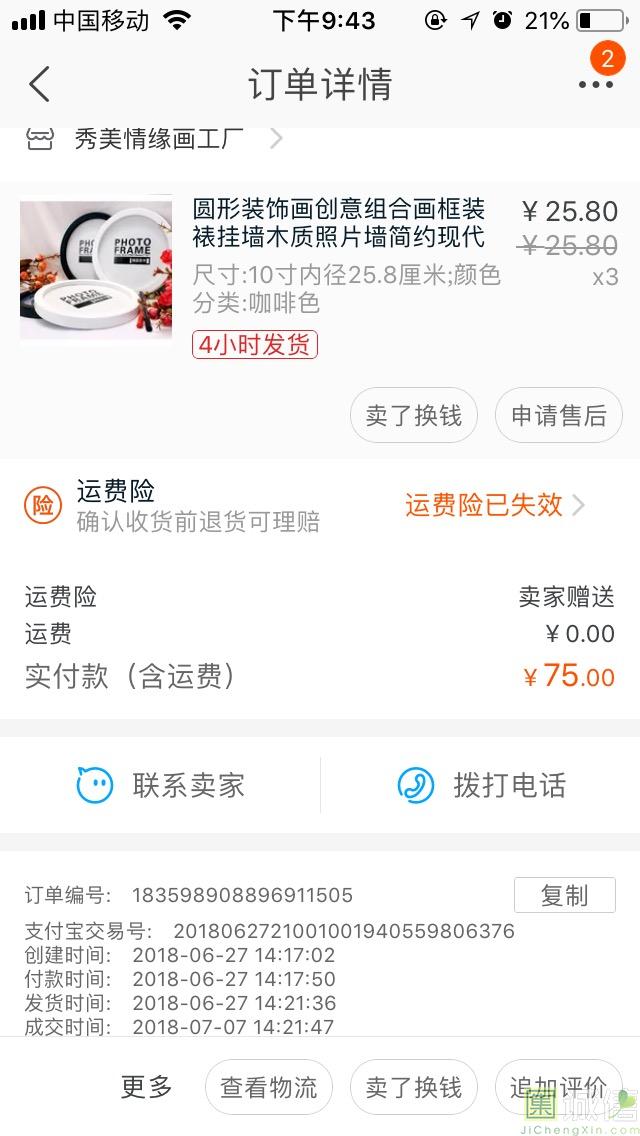
Task: Open the 秀美情缘画工厂 shop page
Action: tap(158, 139)
